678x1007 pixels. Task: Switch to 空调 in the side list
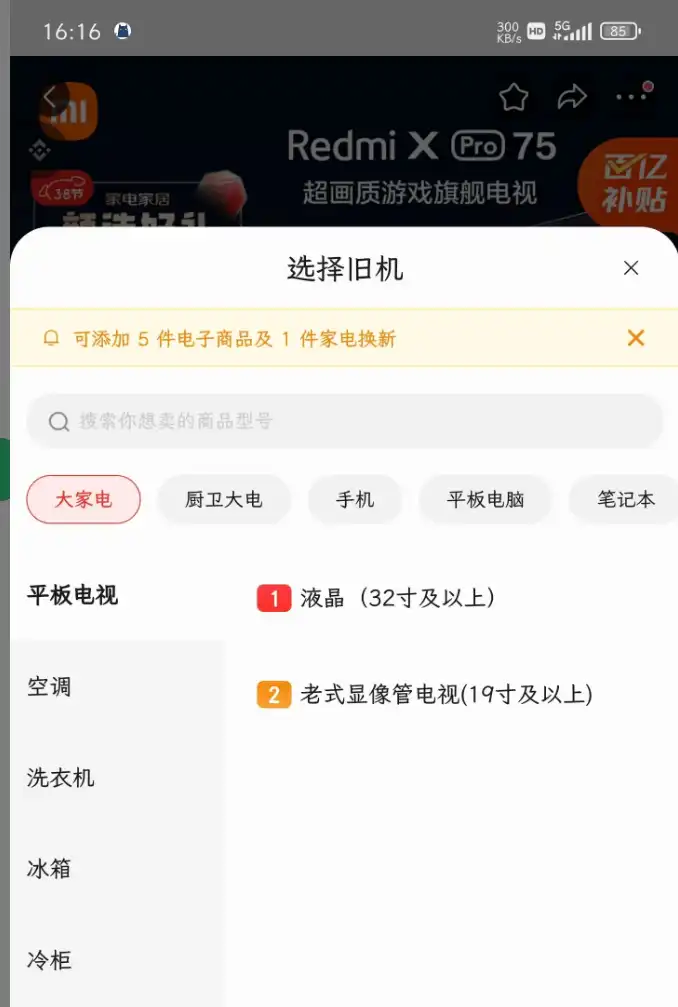pos(49,687)
